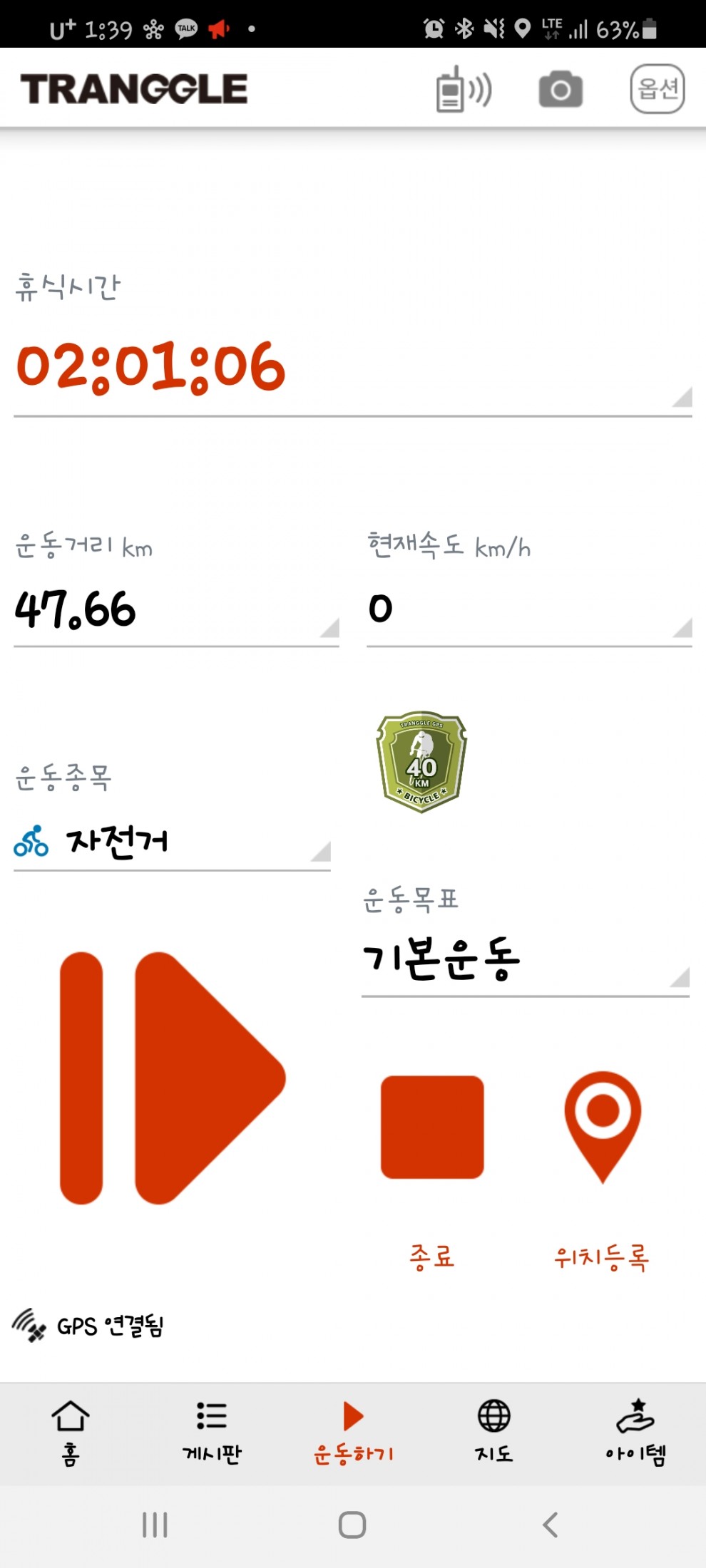Screen dimensions: 706x1568
Task: Open the walkie-talkie icon in the header
Action: pos(464,90)
